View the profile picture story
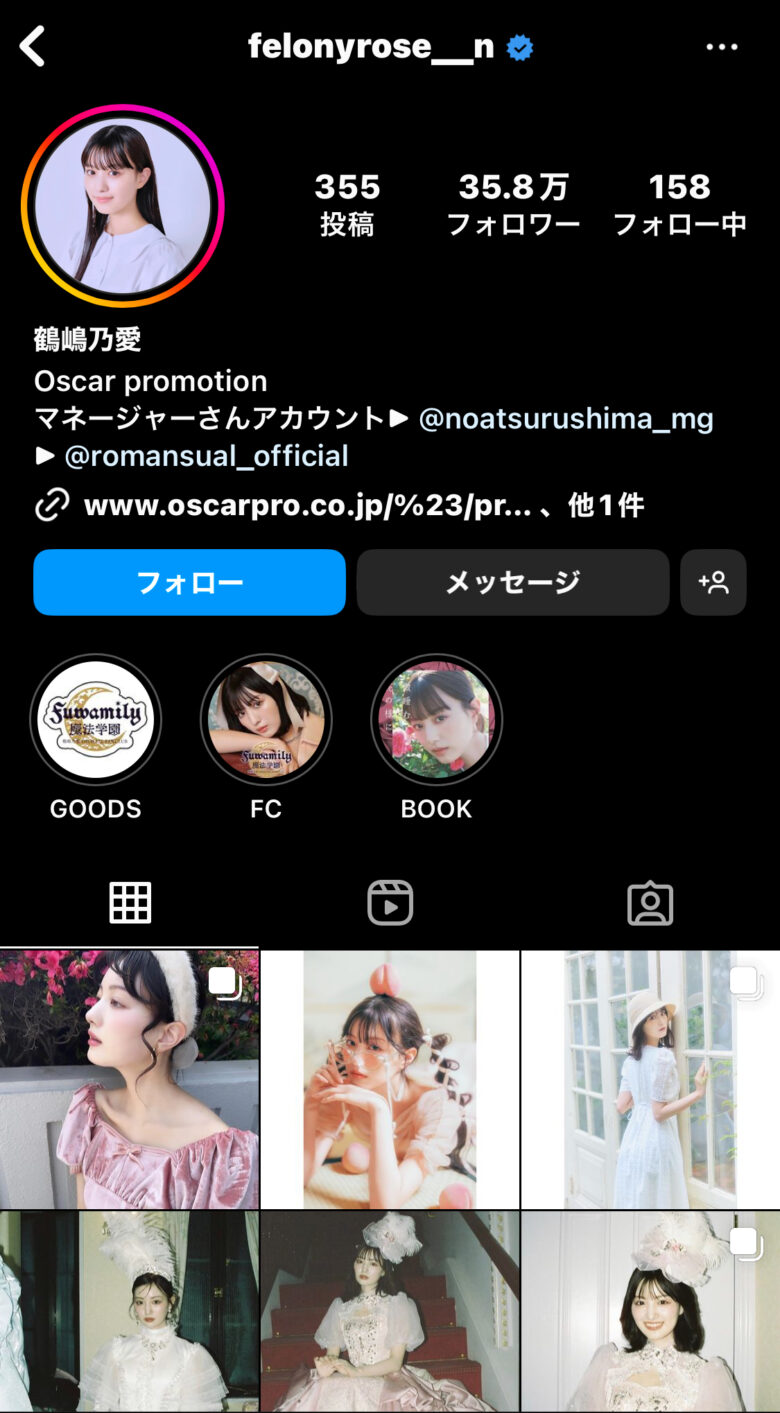Image resolution: width=780 pixels, height=1413 pixels. (122, 206)
